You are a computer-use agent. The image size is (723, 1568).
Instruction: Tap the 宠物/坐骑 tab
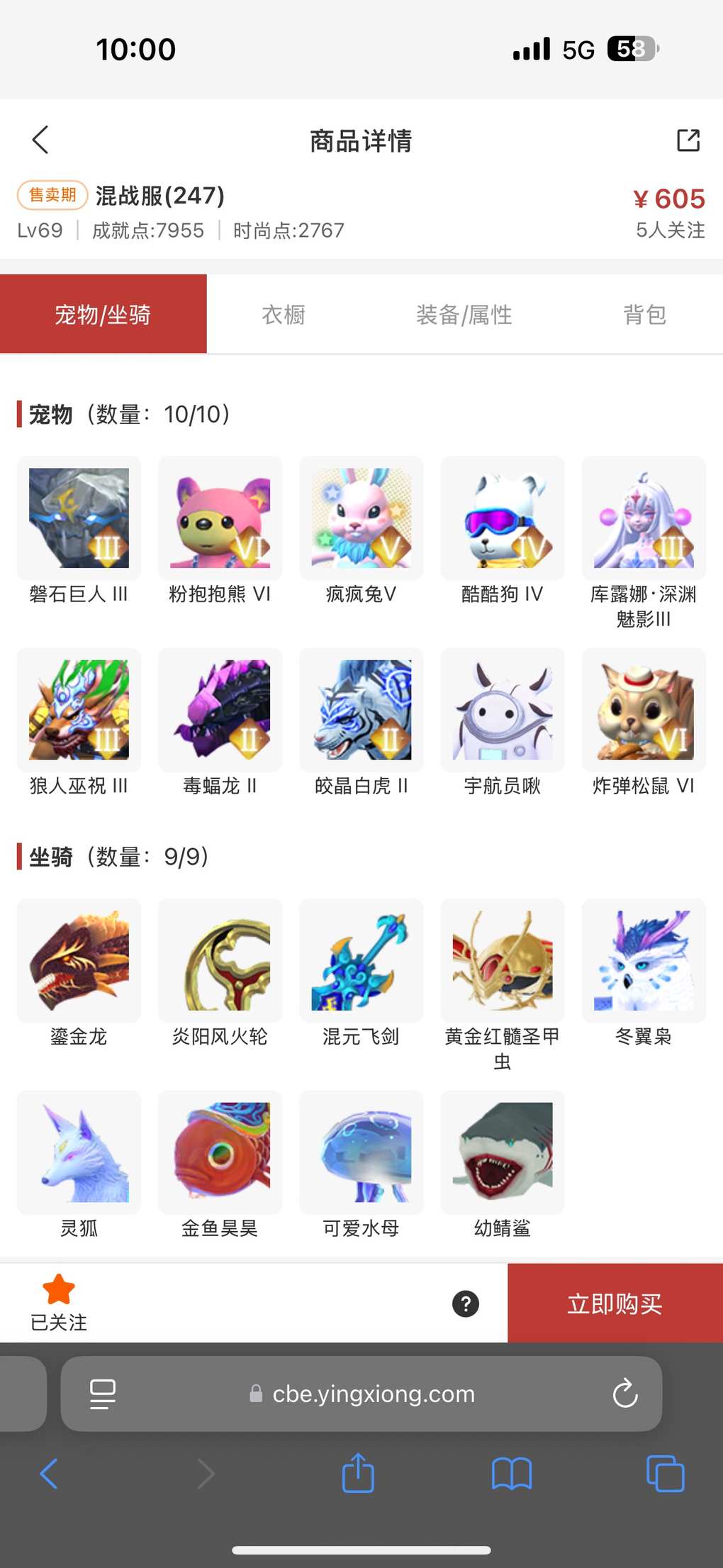click(x=103, y=314)
